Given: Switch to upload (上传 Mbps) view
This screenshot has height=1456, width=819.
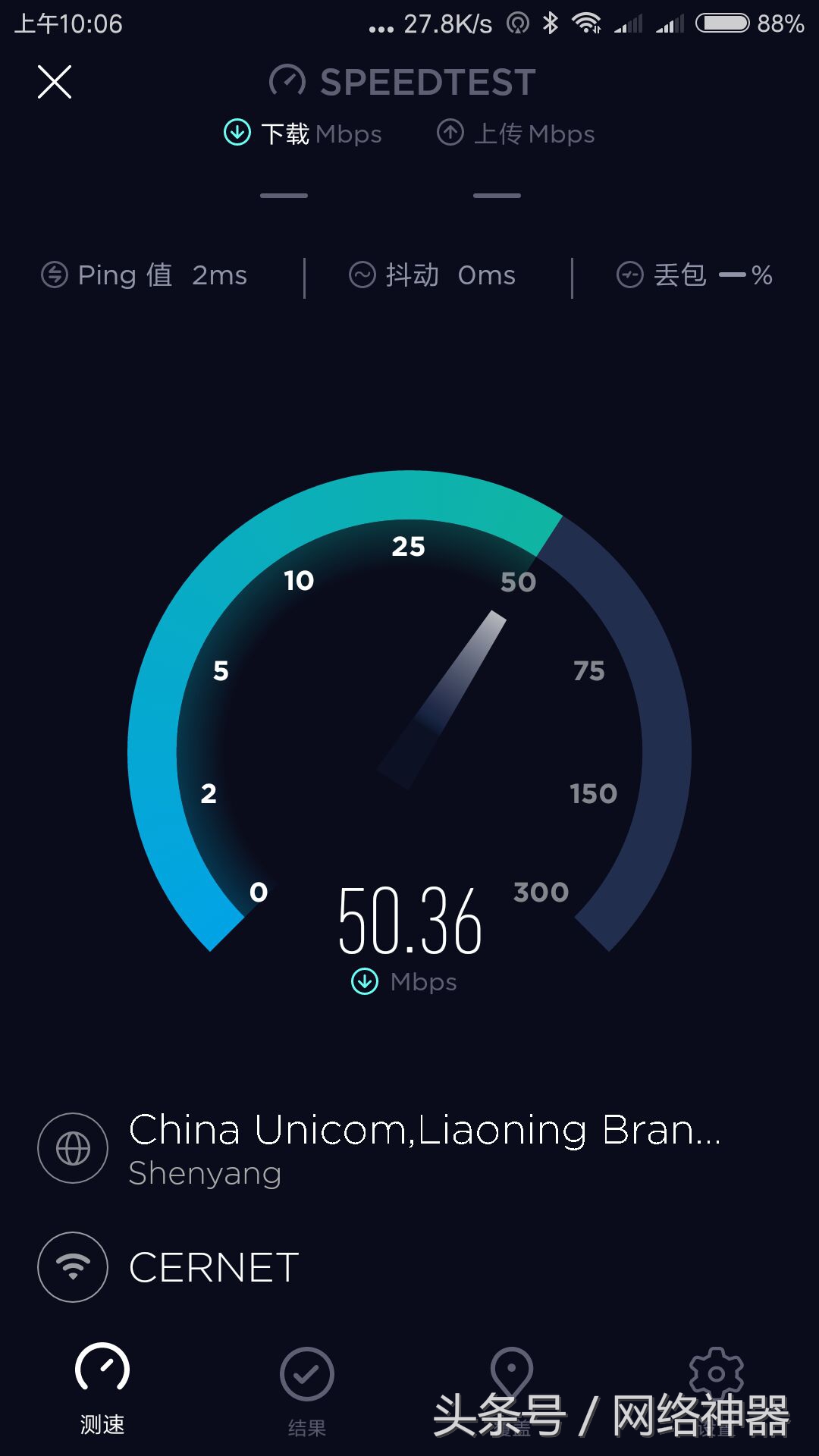Looking at the screenshot, I should 516,133.
